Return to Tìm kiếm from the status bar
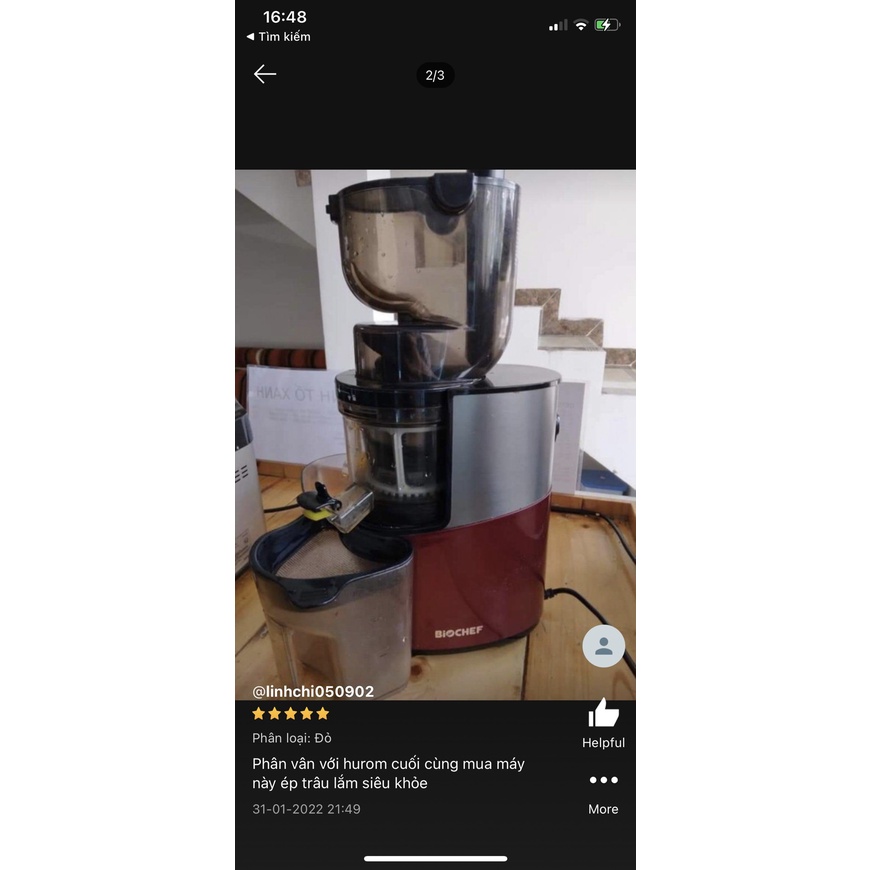 279,37
